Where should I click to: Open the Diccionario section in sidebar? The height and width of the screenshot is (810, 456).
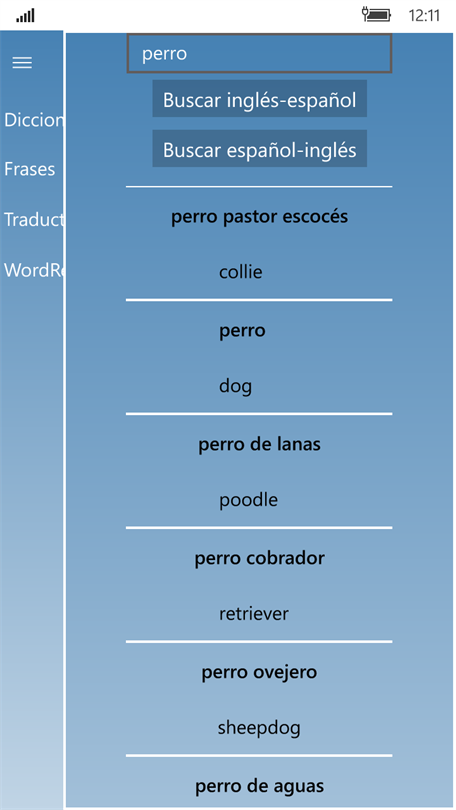34,120
